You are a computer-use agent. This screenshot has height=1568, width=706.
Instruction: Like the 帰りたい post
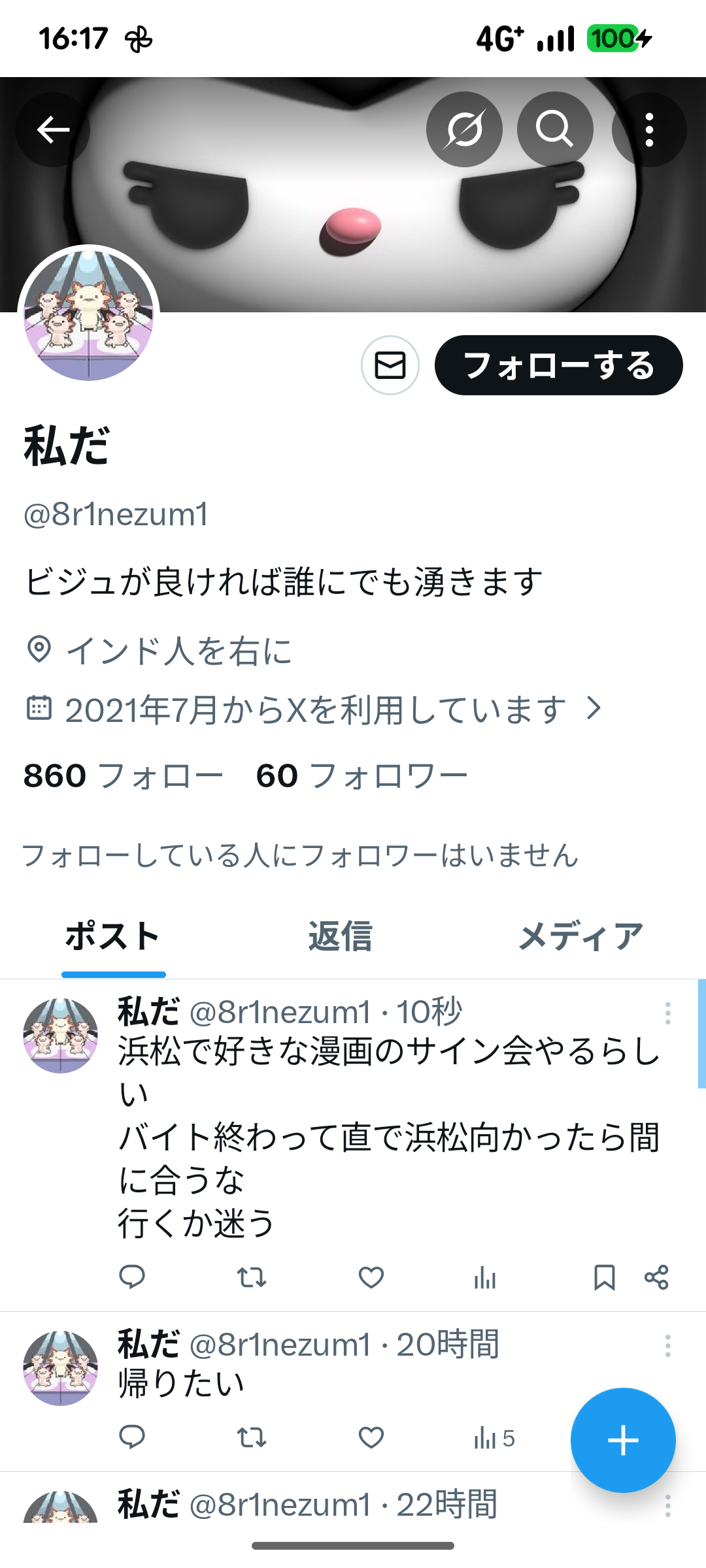(x=371, y=1437)
